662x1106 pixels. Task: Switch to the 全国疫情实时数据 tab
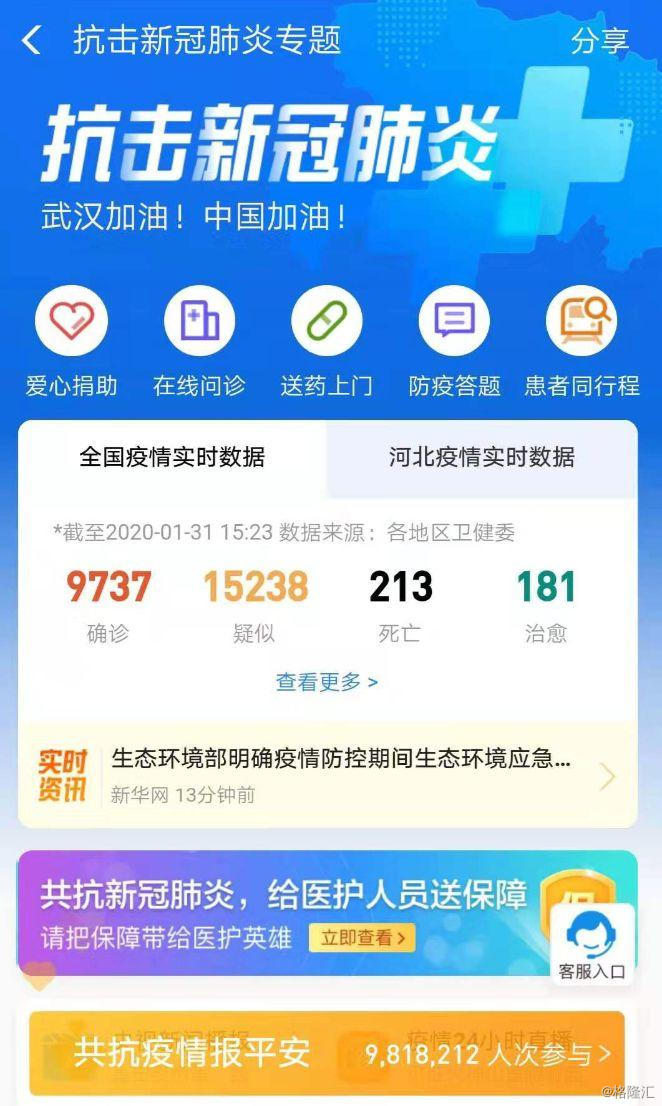172,458
